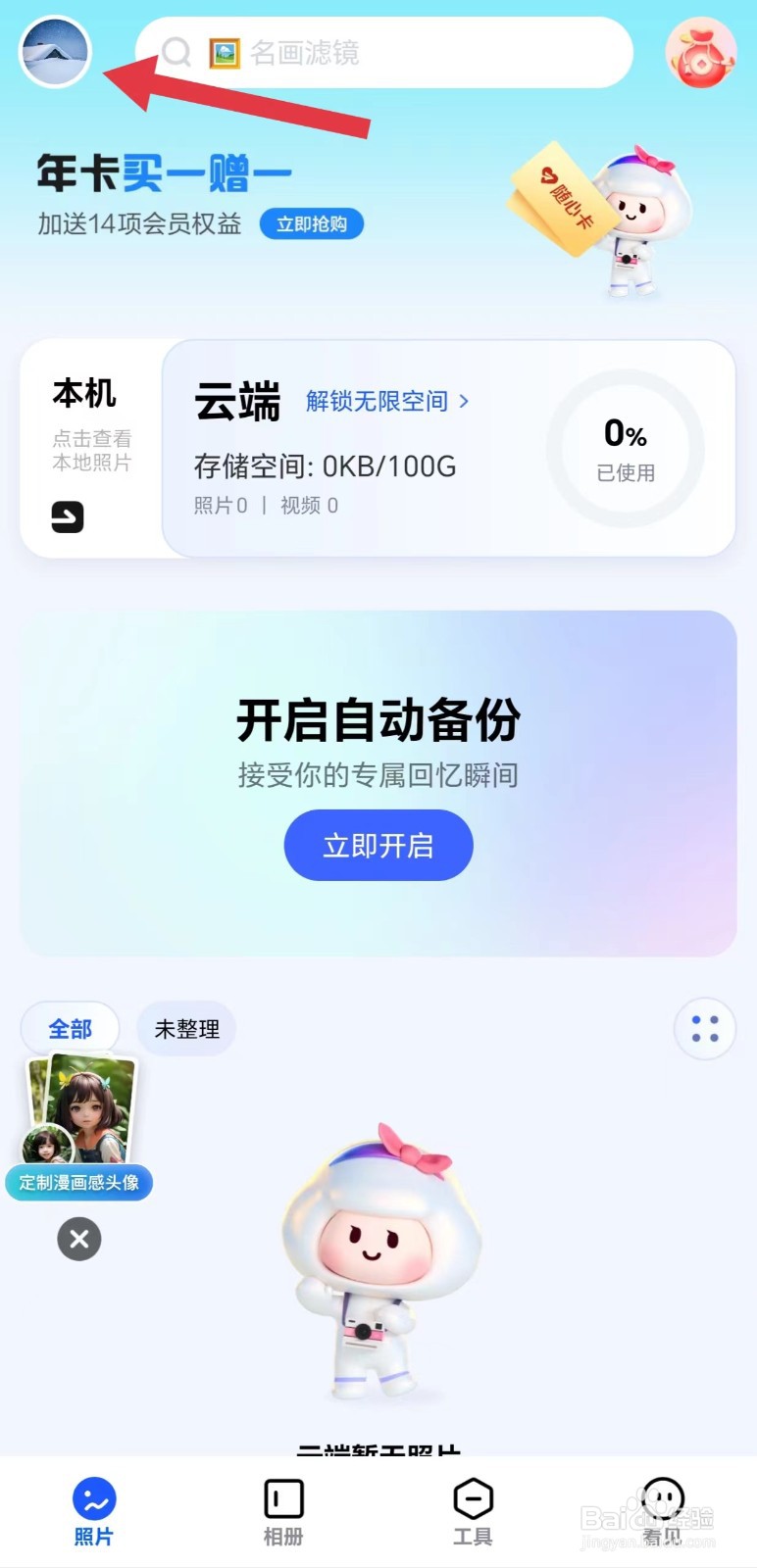
Task: Open the grid layout selector near 未整理
Action: point(704,1028)
